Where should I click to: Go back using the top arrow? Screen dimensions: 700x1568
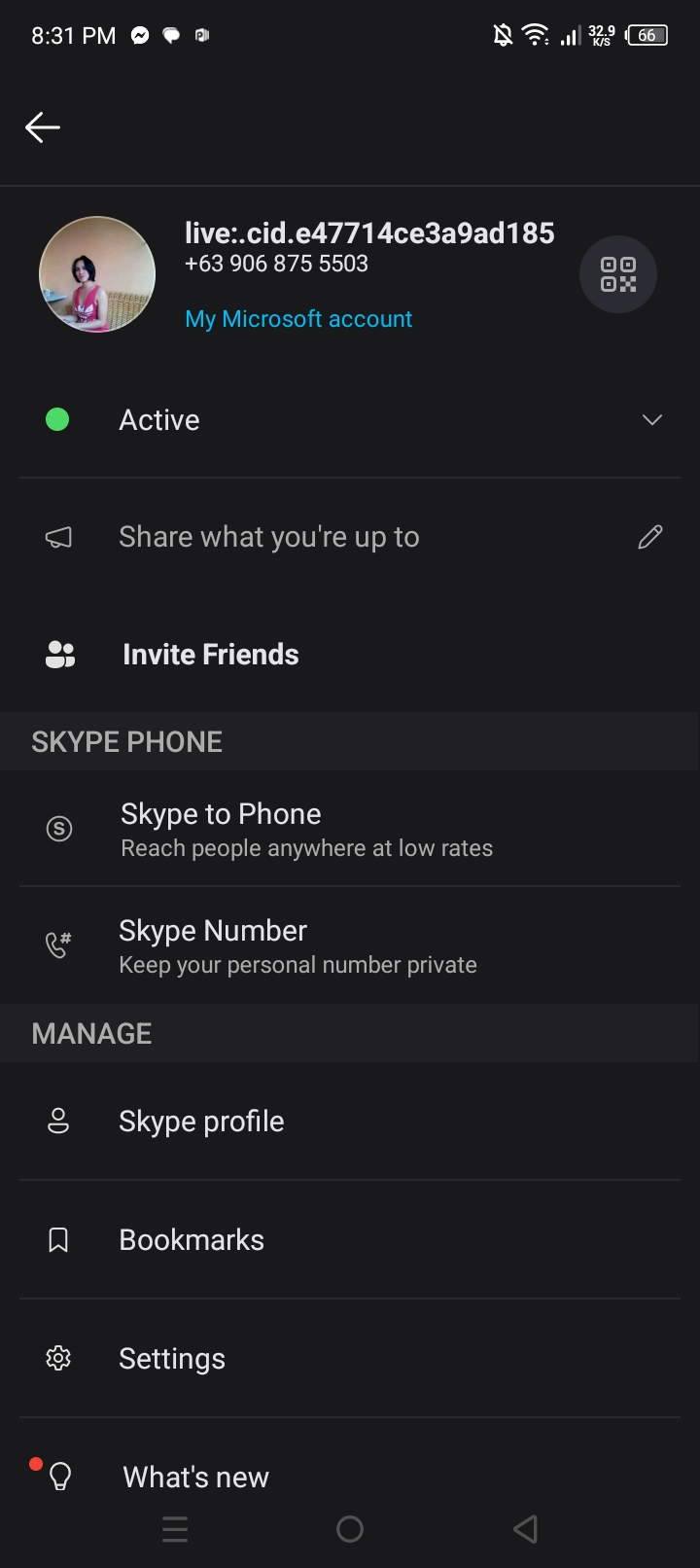[43, 126]
